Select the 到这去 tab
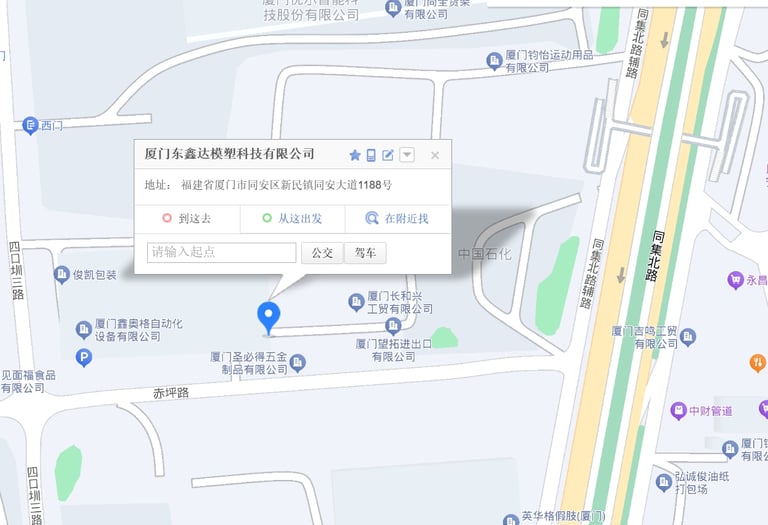The width and height of the screenshot is (768, 525). [187, 218]
